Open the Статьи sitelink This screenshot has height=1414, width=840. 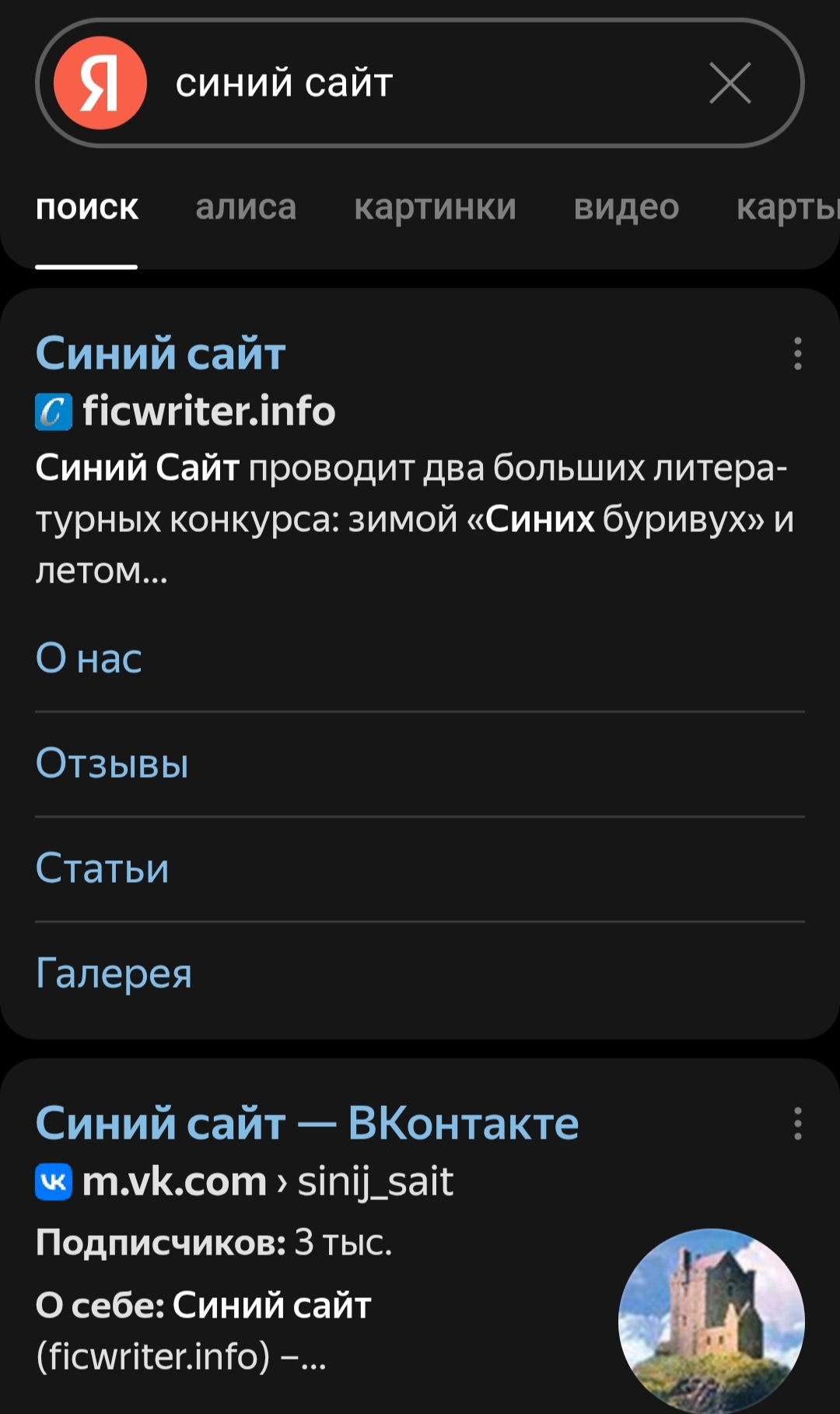click(102, 869)
